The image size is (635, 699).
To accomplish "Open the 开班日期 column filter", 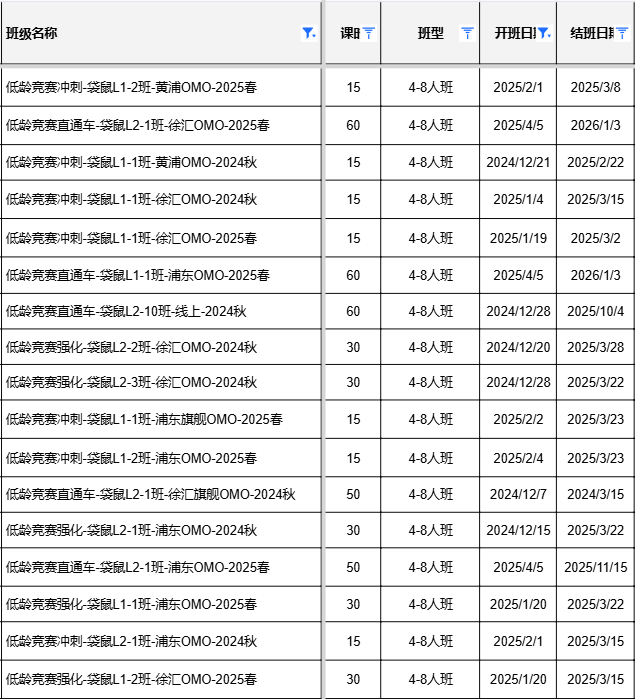I will (544, 33).
